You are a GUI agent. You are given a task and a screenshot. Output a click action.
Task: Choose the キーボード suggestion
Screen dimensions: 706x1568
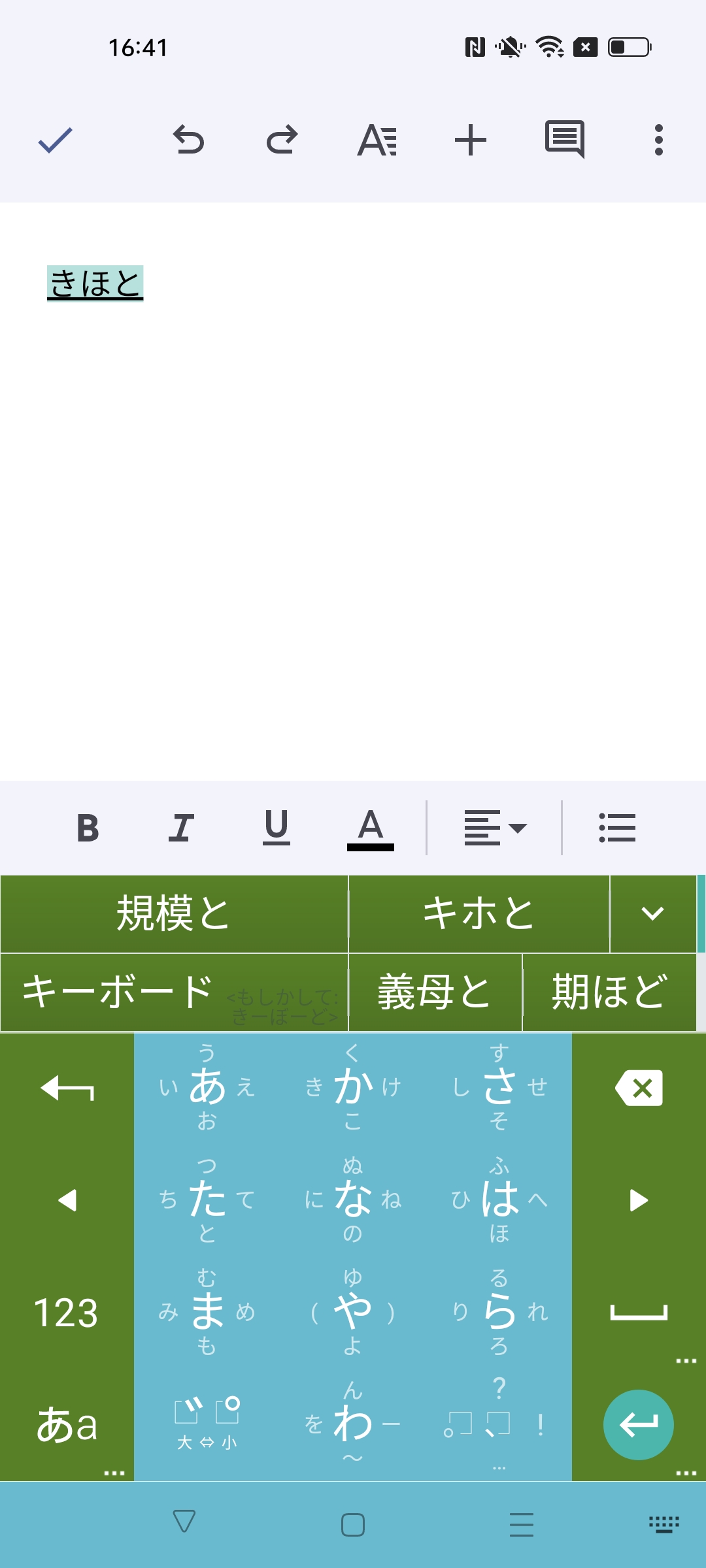pos(118,992)
